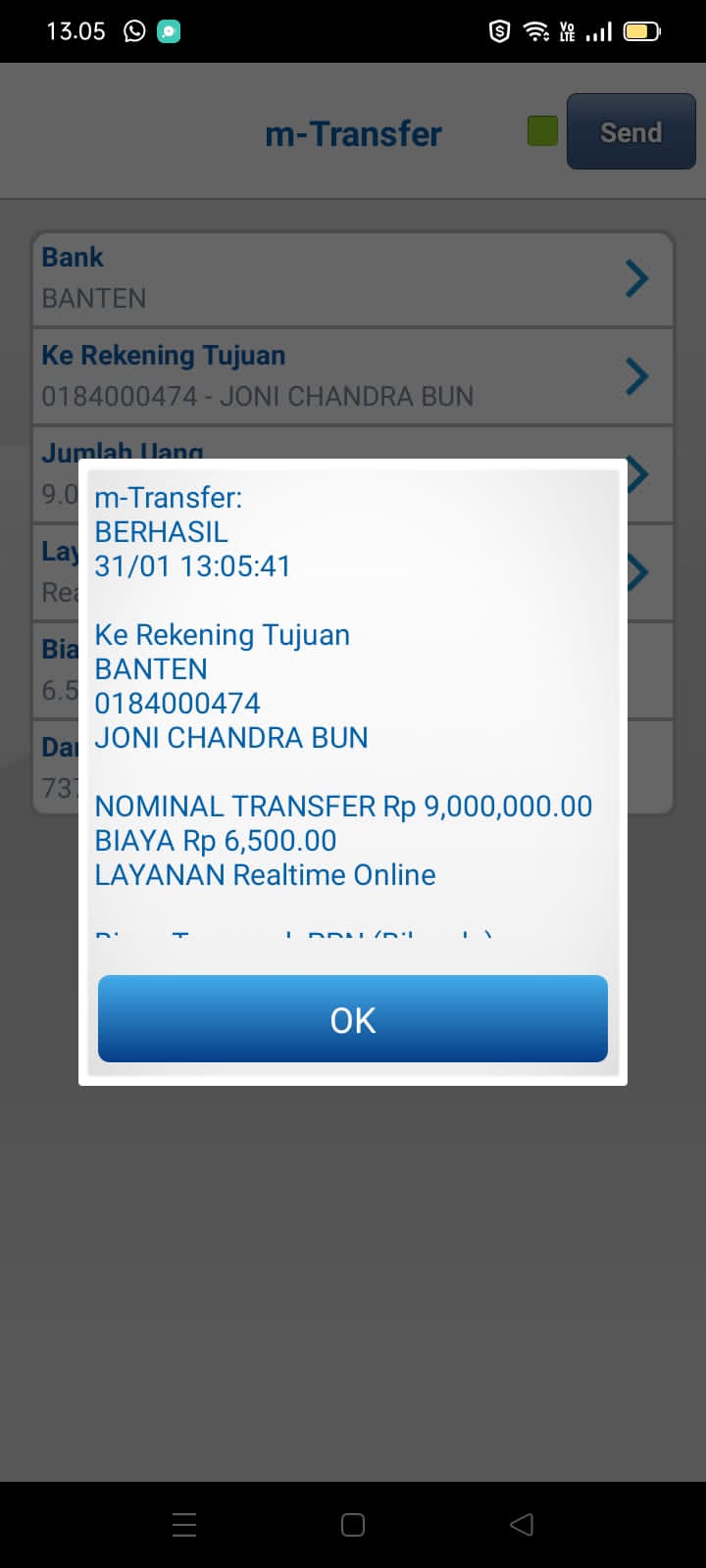The image size is (706, 1568).
Task: Open the Bank BANTEN row
Action: pos(353,278)
